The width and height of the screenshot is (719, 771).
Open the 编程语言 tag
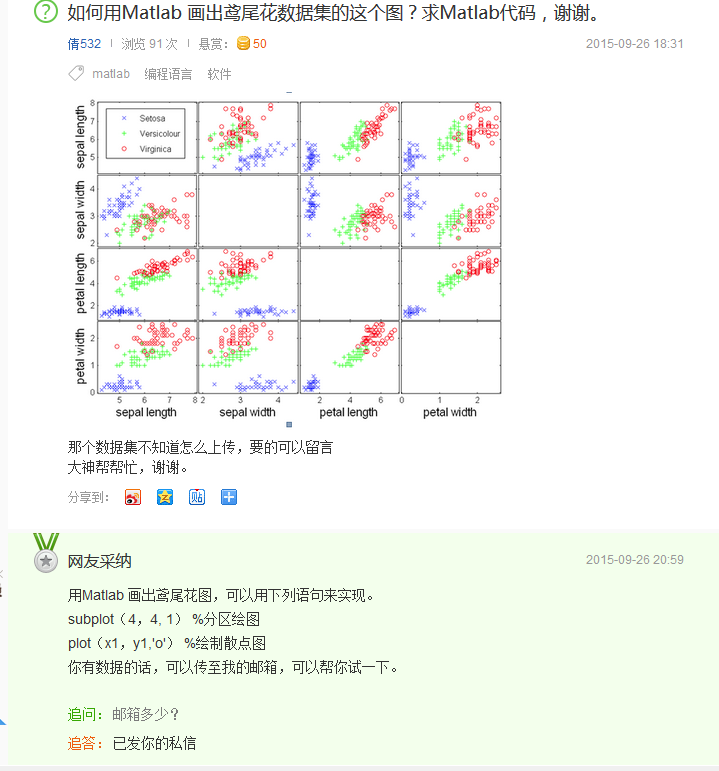[x=168, y=74]
